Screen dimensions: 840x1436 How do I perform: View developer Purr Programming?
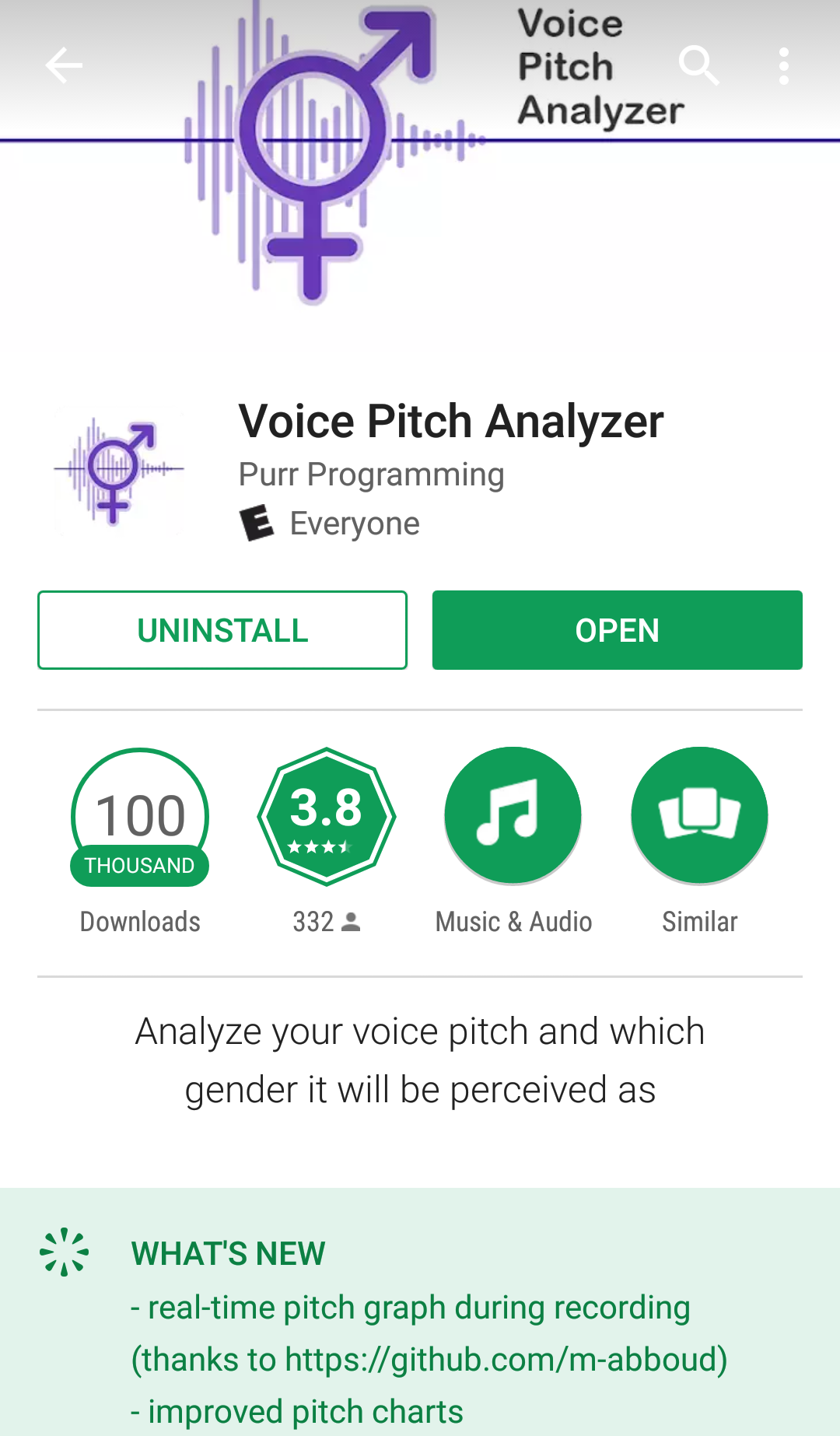371,475
